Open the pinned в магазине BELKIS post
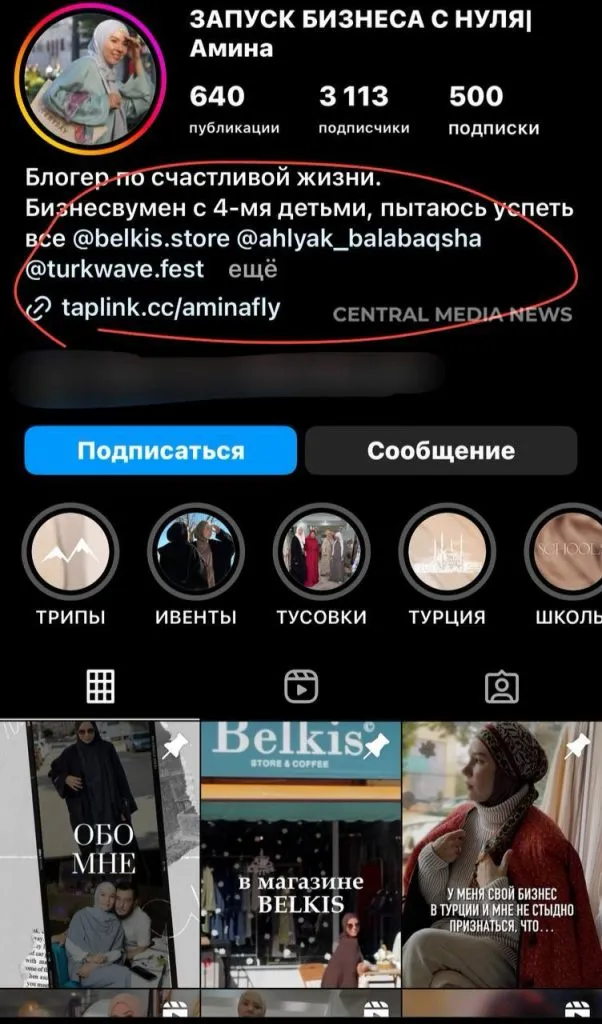The width and height of the screenshot is (602, 1024). tap(301, 855)
